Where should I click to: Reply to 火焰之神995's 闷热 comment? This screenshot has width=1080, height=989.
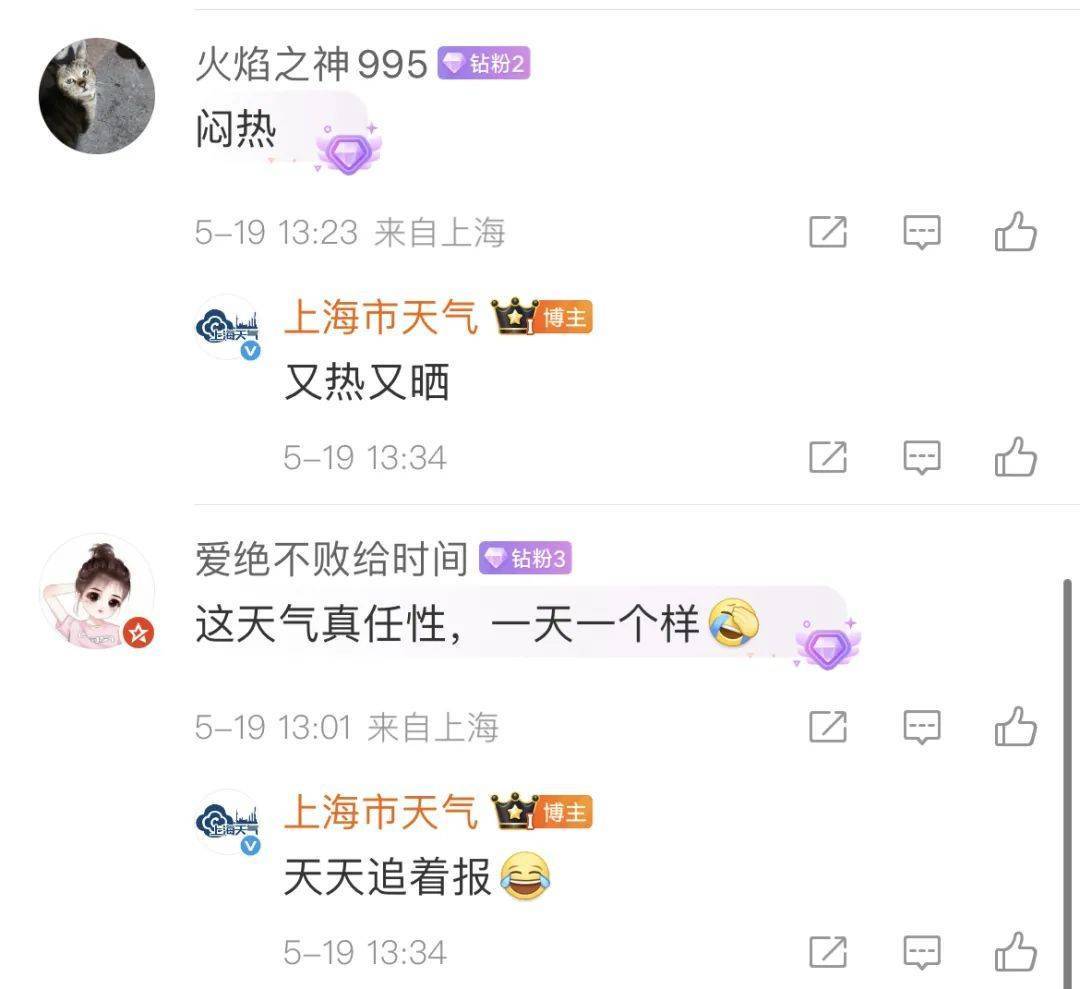922,233
